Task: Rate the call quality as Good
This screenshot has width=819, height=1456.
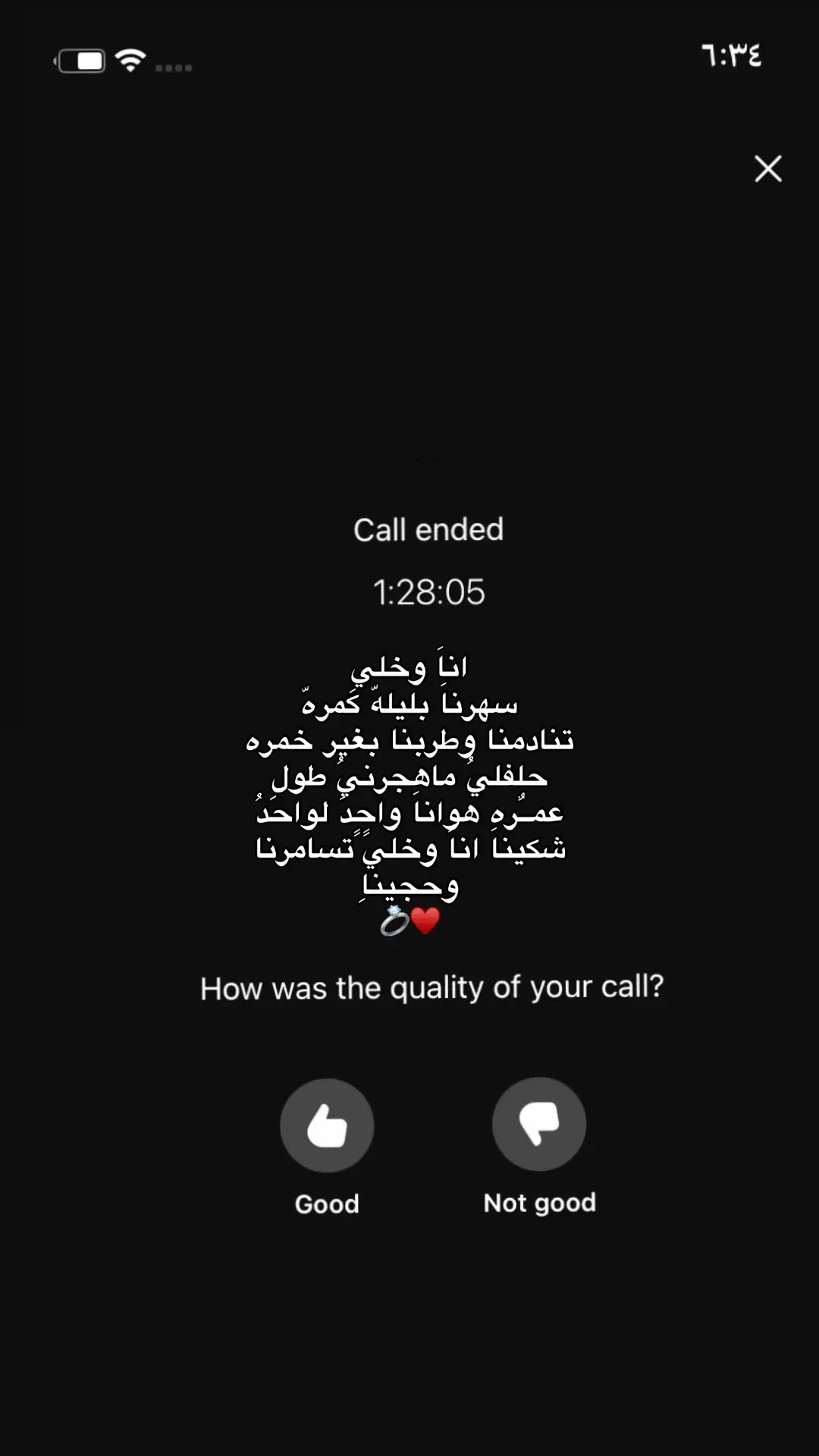Action: click(x=327, y=1125)
